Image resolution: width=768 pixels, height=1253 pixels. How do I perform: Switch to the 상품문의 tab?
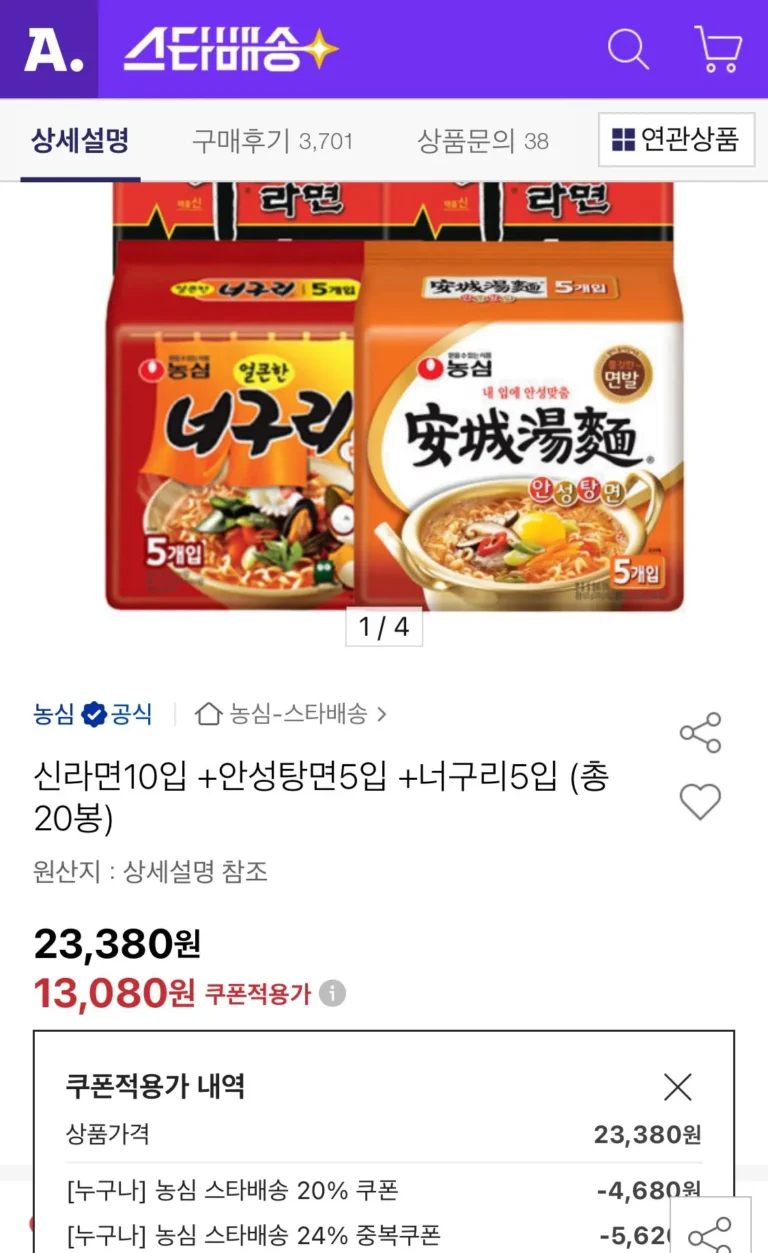[x=483, y=141]
